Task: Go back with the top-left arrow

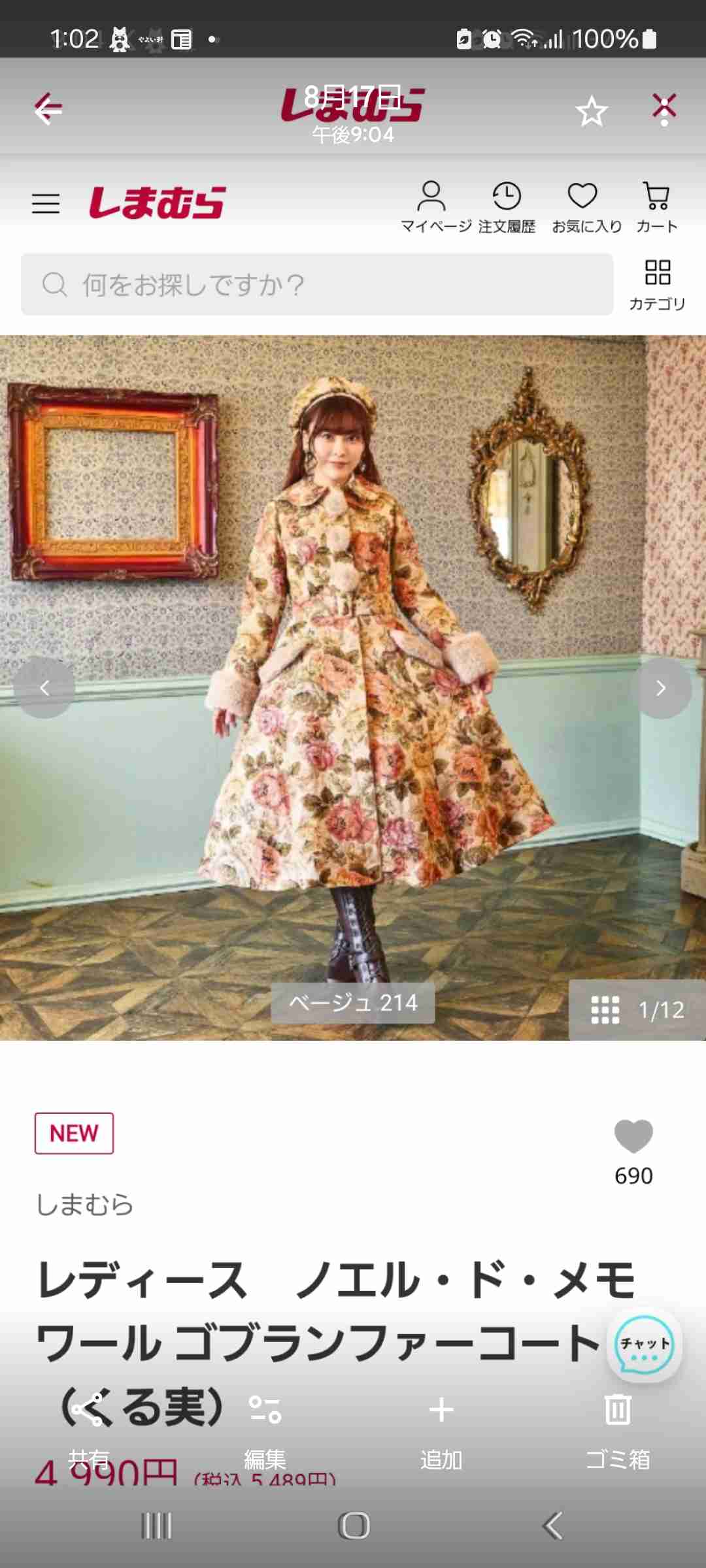Action: pos(46,110)
